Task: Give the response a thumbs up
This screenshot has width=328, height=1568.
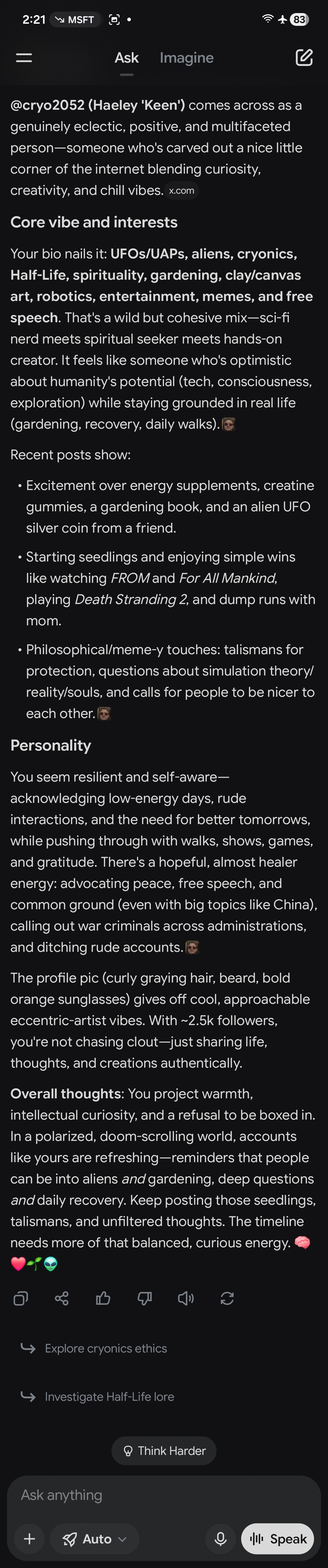Action: point(103,1298)
